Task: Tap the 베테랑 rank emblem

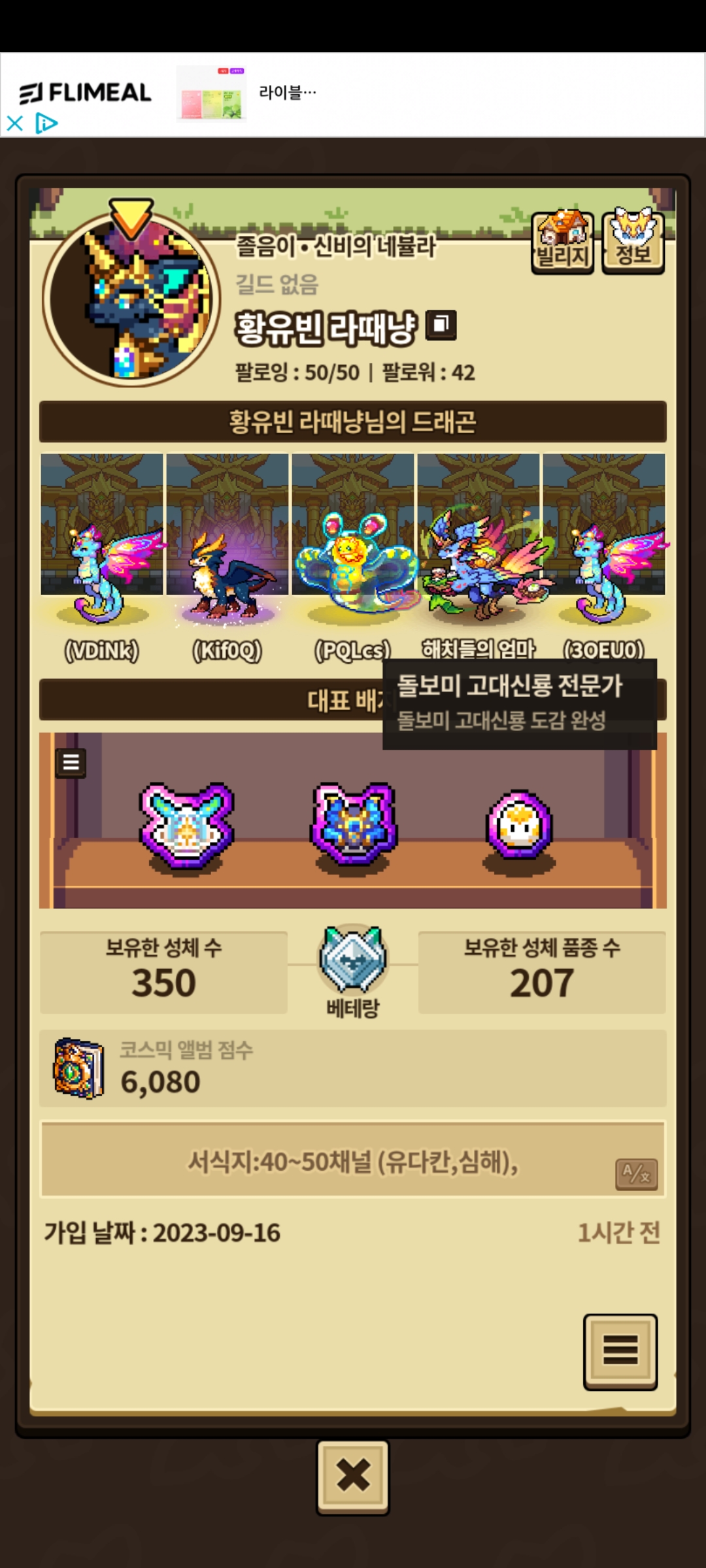Action: pyautogui.click(x=353, y=960)
